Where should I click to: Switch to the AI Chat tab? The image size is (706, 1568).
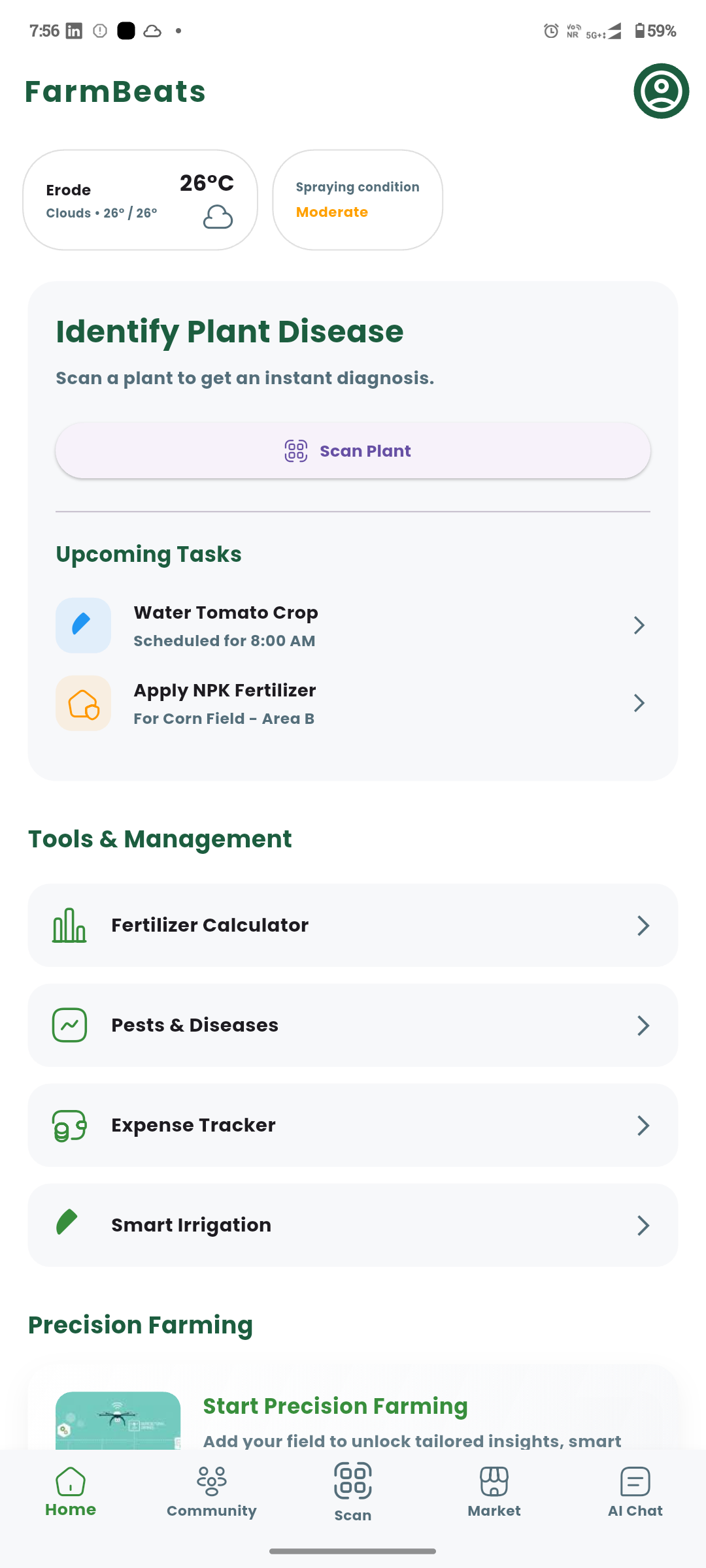tap(635, 1493)
